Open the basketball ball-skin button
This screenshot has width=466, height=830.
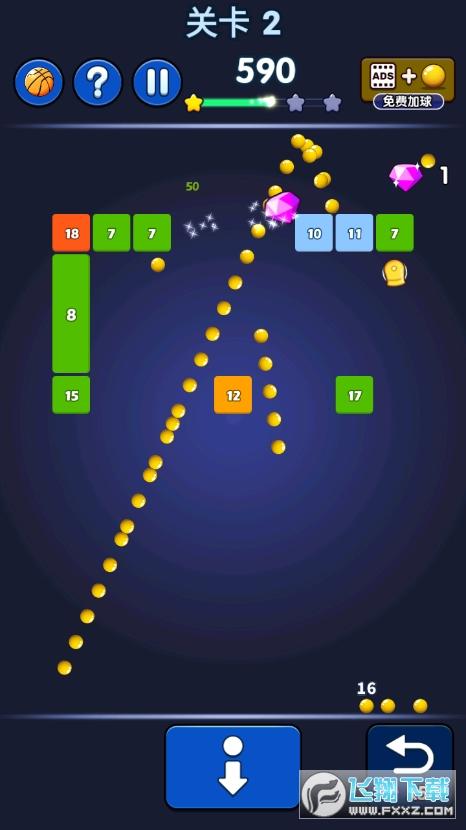pos(39,82)
